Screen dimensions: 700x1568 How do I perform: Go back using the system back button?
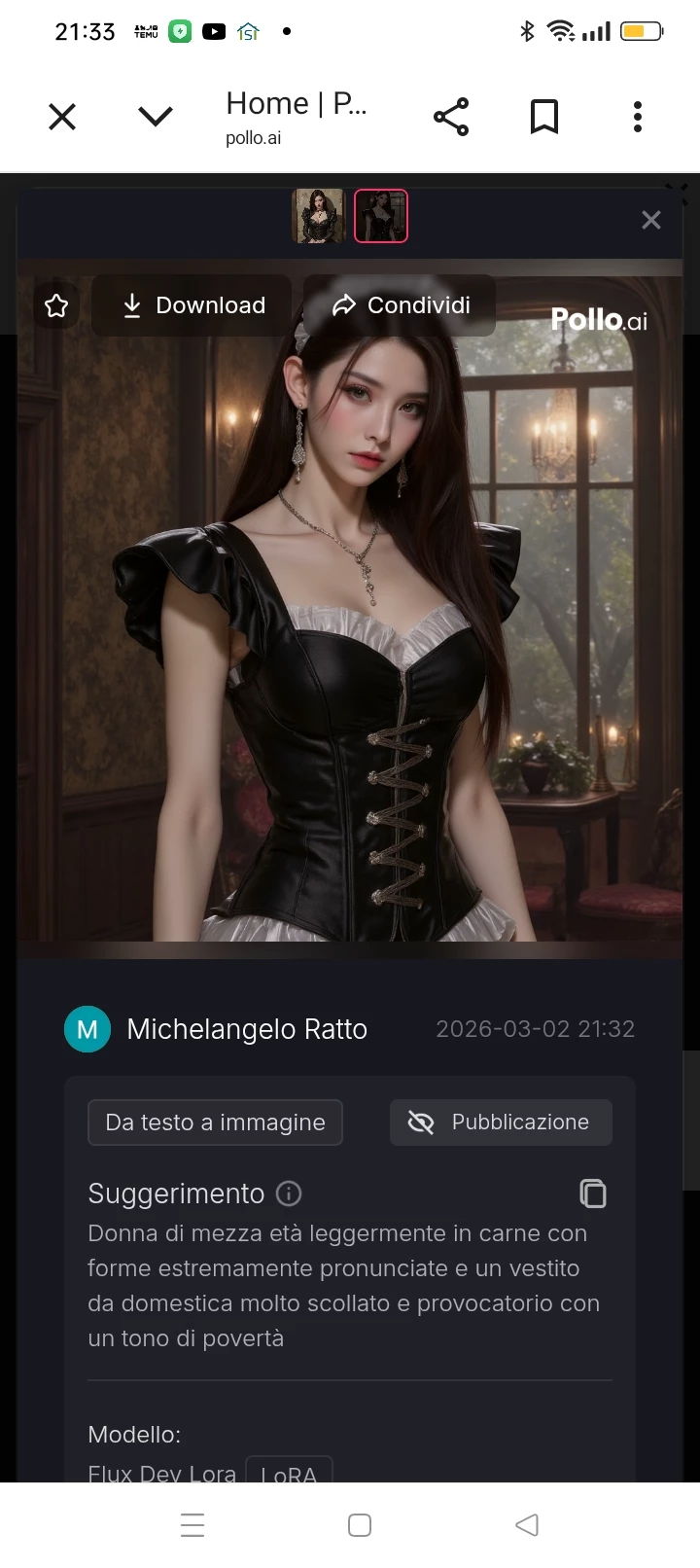click(x=527, y=1525)
